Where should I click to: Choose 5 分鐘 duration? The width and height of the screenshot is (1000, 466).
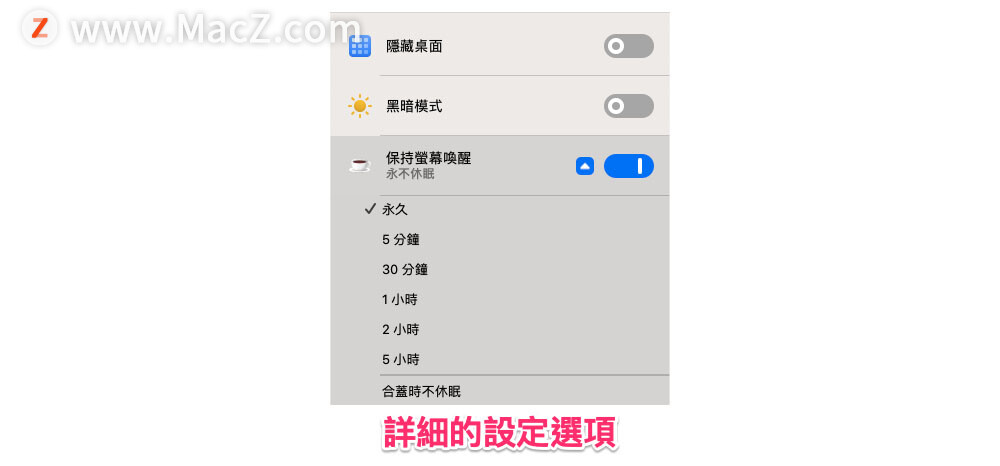[x=400, y=240]
